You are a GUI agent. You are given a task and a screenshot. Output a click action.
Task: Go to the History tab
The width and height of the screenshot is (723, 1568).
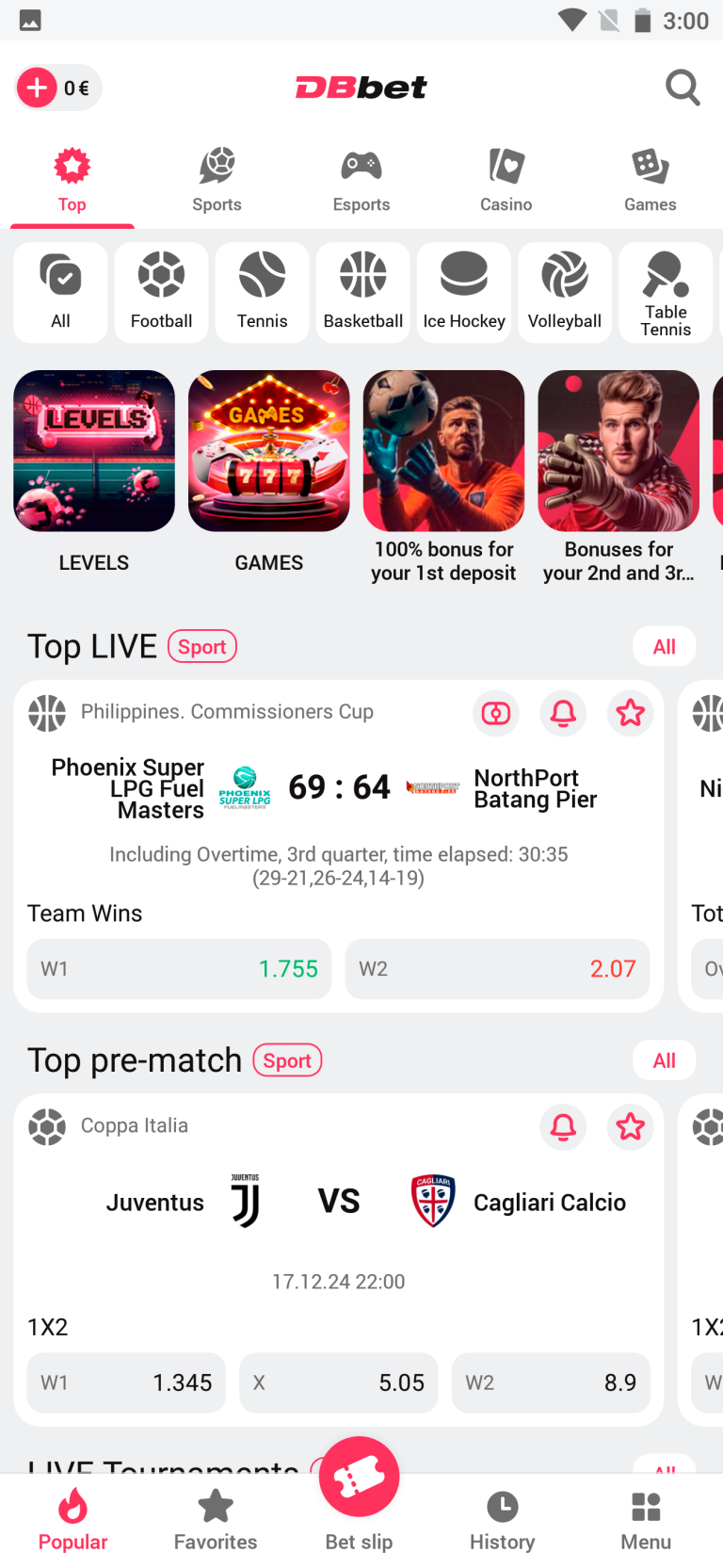[x=502, y=1521]
